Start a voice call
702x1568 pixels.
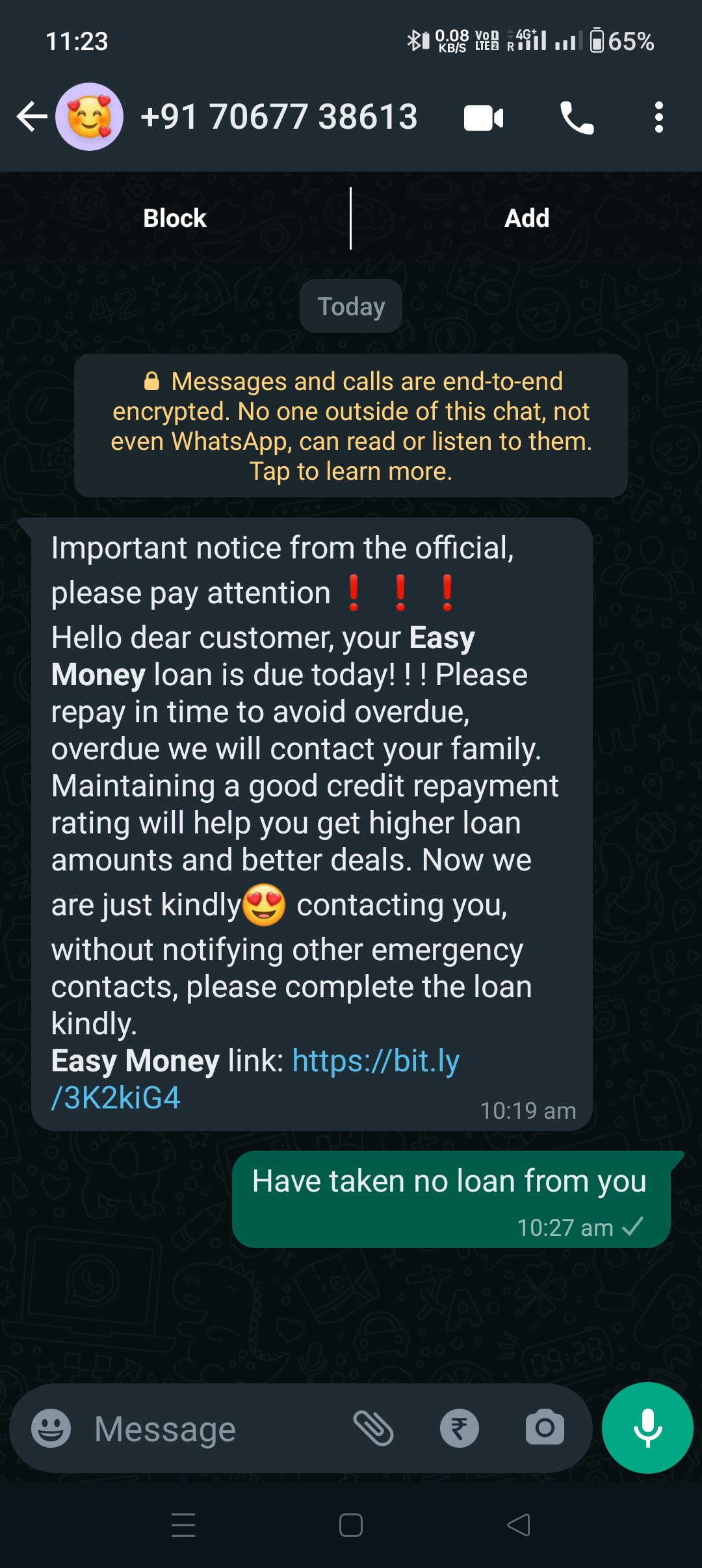[x=577, y=118]
